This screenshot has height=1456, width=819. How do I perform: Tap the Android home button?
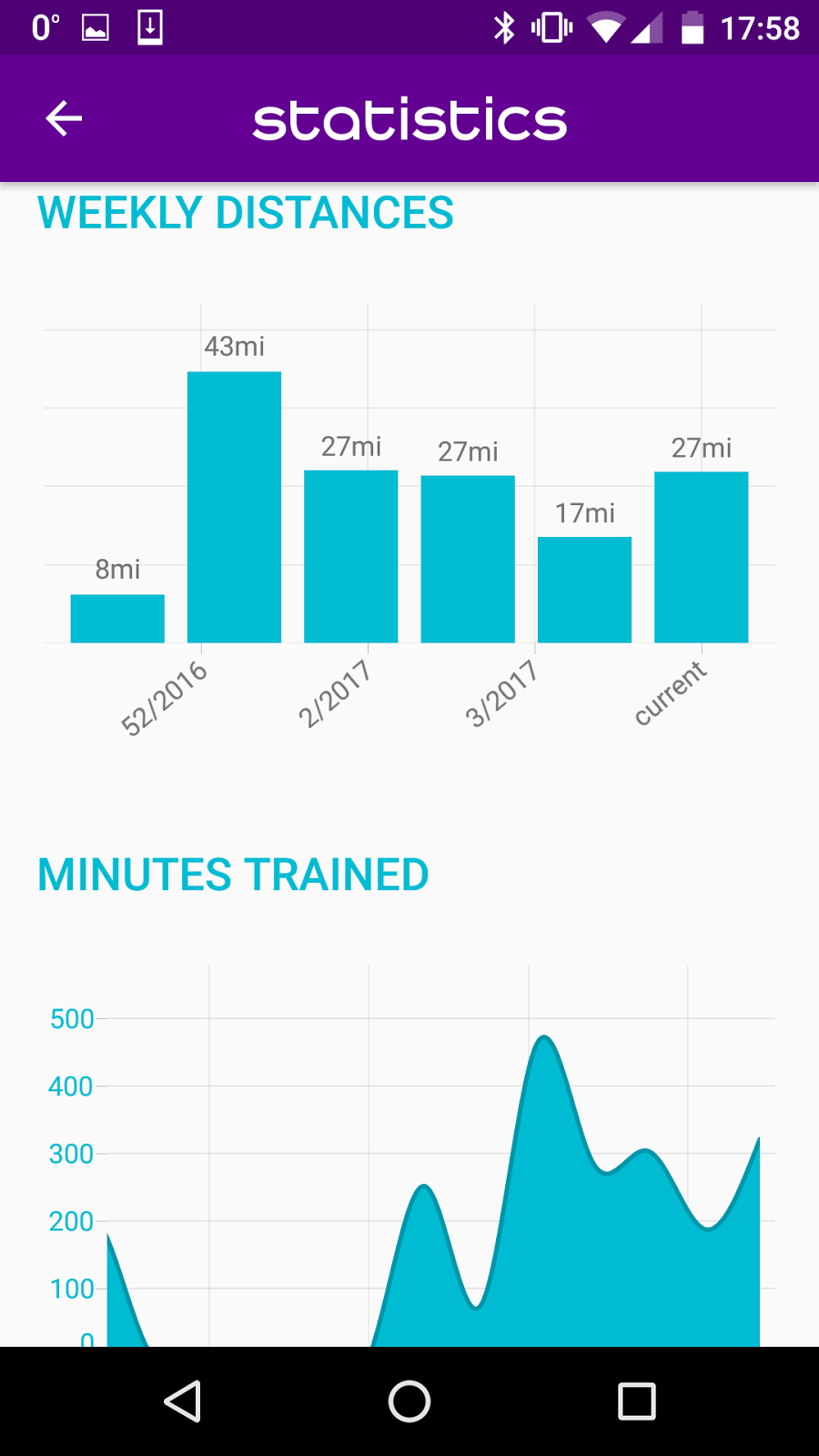409,1401
